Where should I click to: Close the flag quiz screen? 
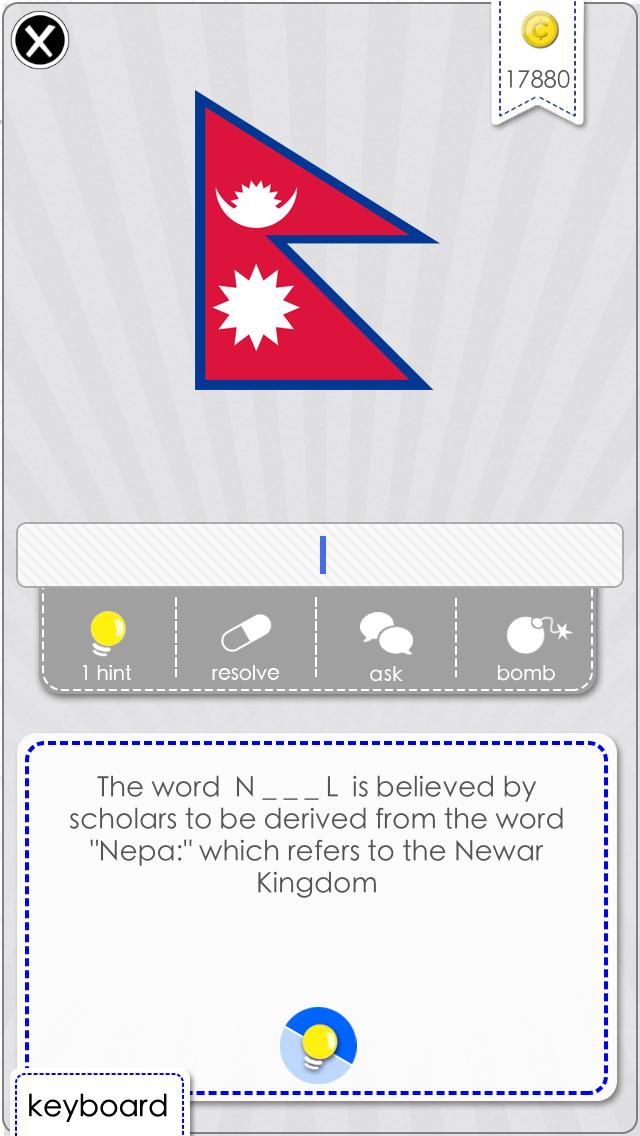click(x=39, y=40)
